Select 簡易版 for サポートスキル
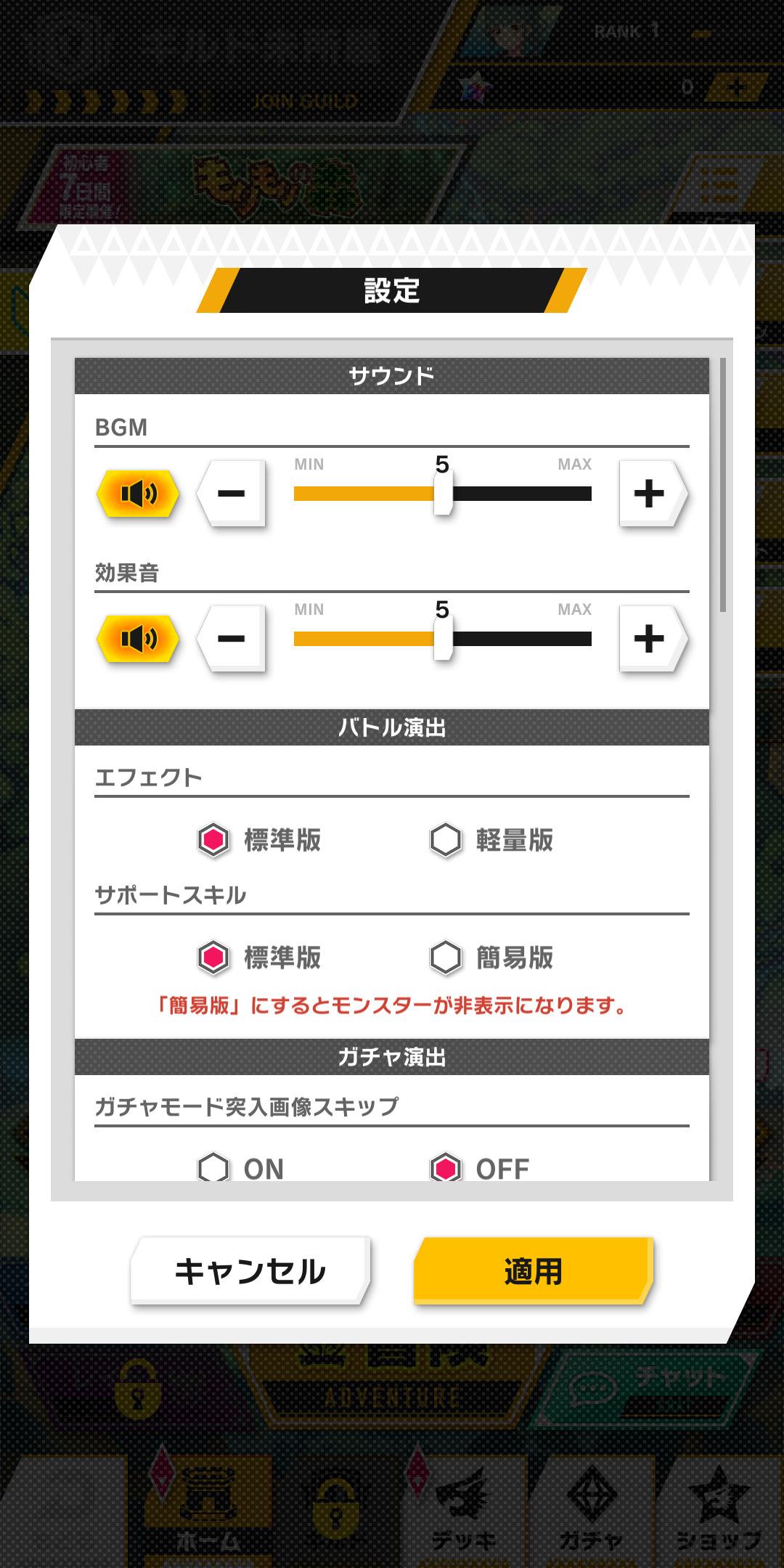Image resolution: width=784 pixels, height=1568 pixels. pyautogui.click(x=446, y=957)
